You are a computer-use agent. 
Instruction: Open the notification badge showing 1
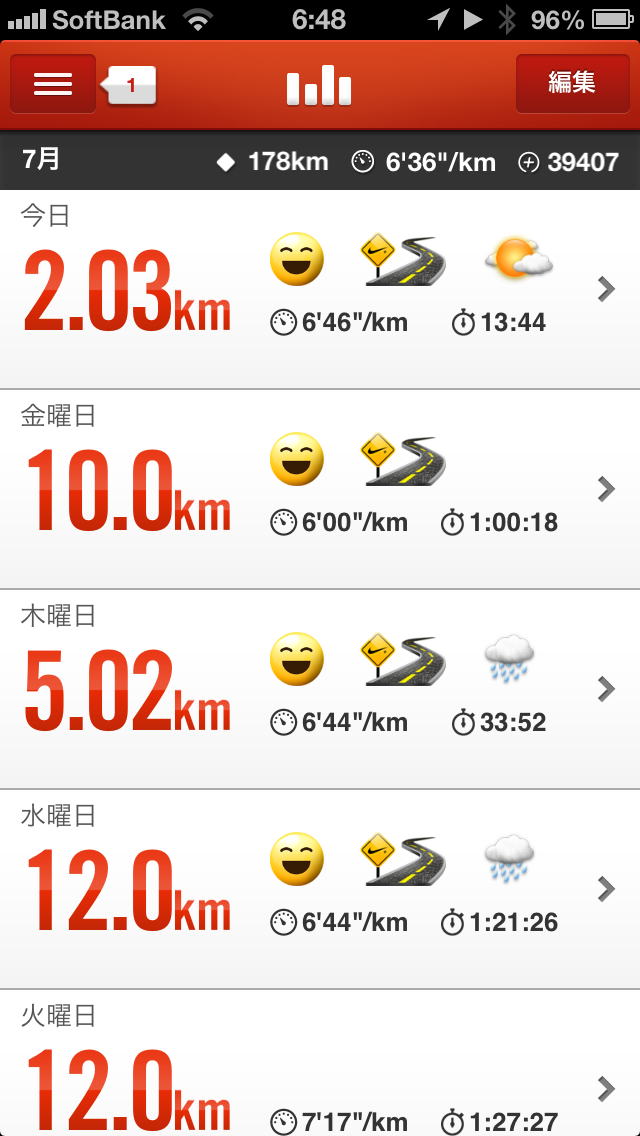tap(129, 85)
